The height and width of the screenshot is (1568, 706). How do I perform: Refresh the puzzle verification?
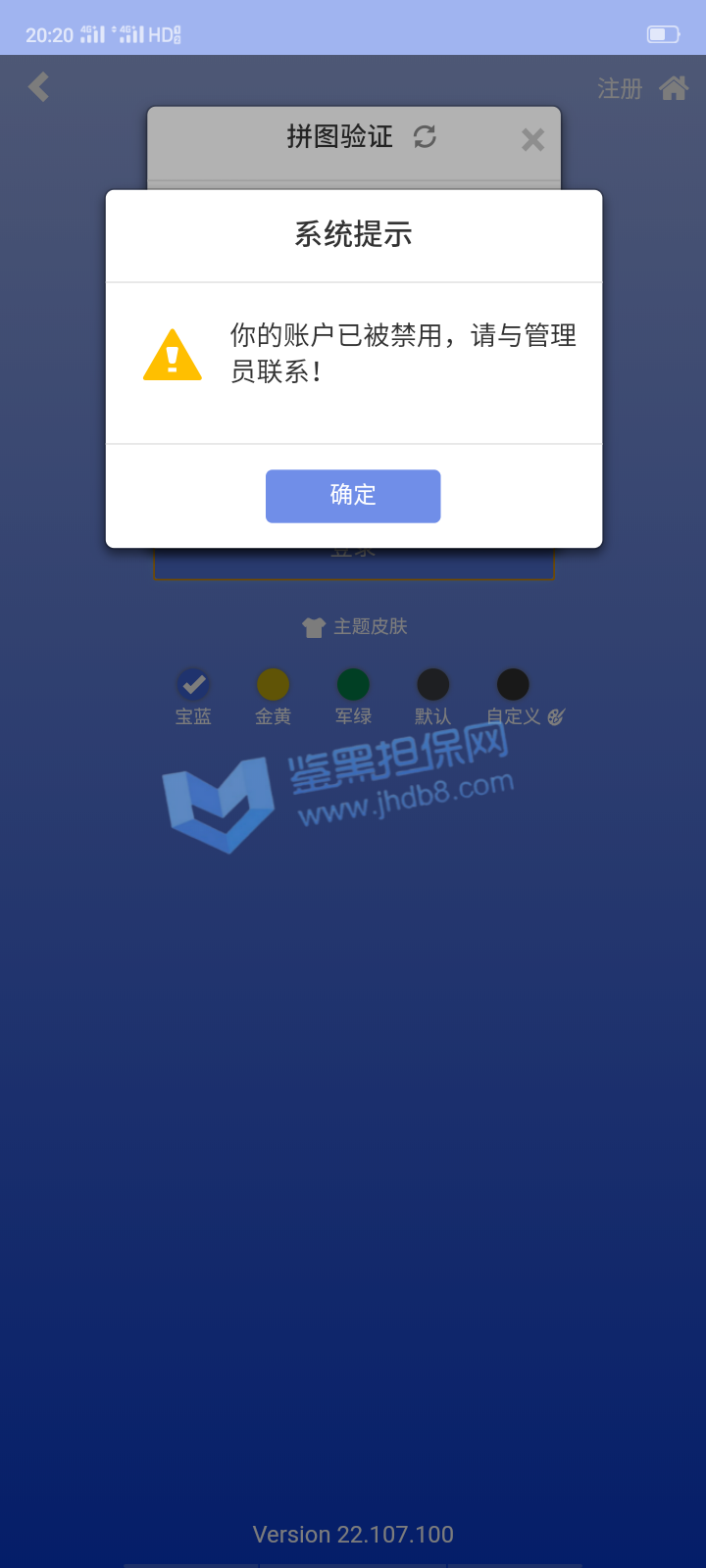[425, 136]
